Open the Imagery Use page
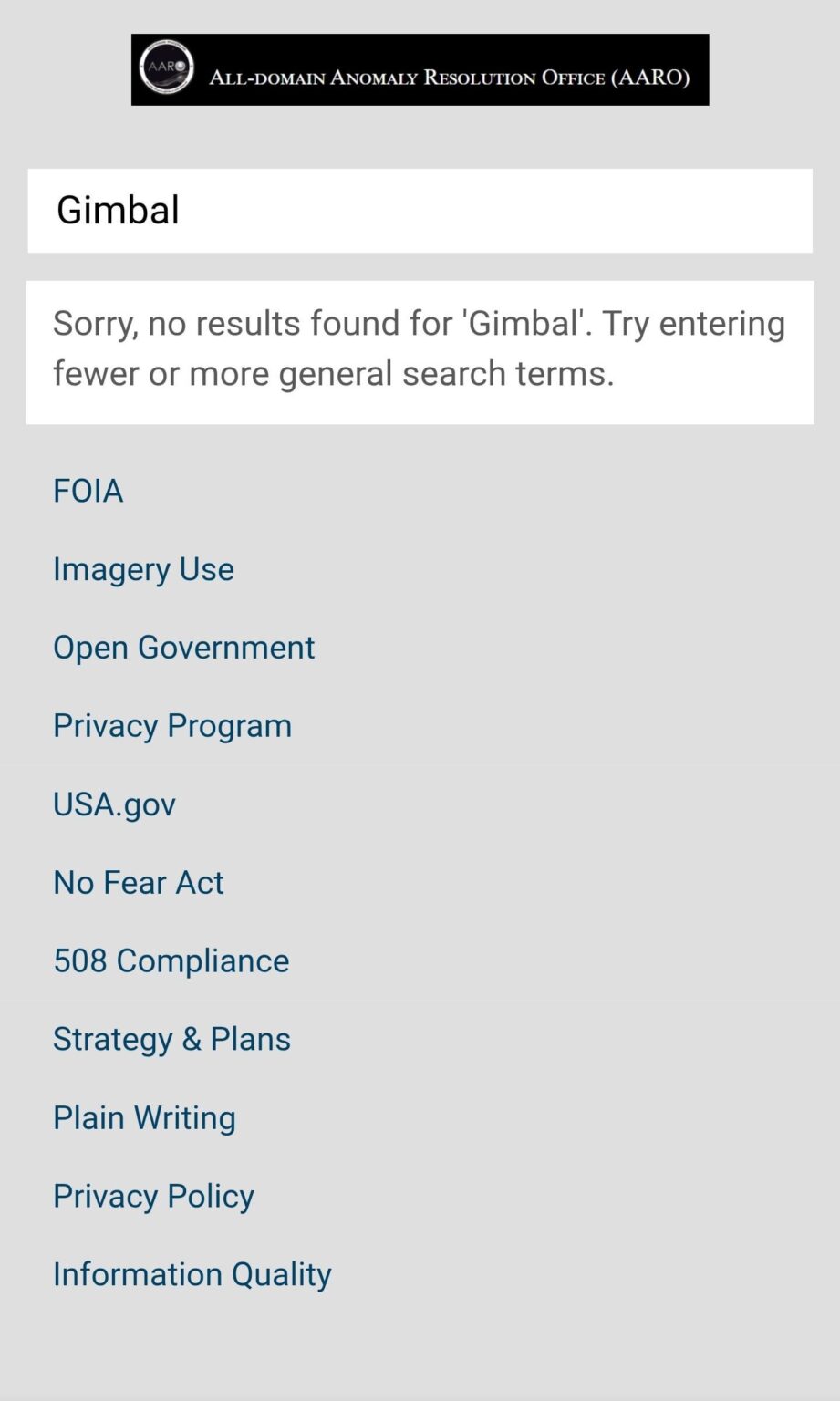The height and width of the screenshot is (1401, 840). pos(143,568)
